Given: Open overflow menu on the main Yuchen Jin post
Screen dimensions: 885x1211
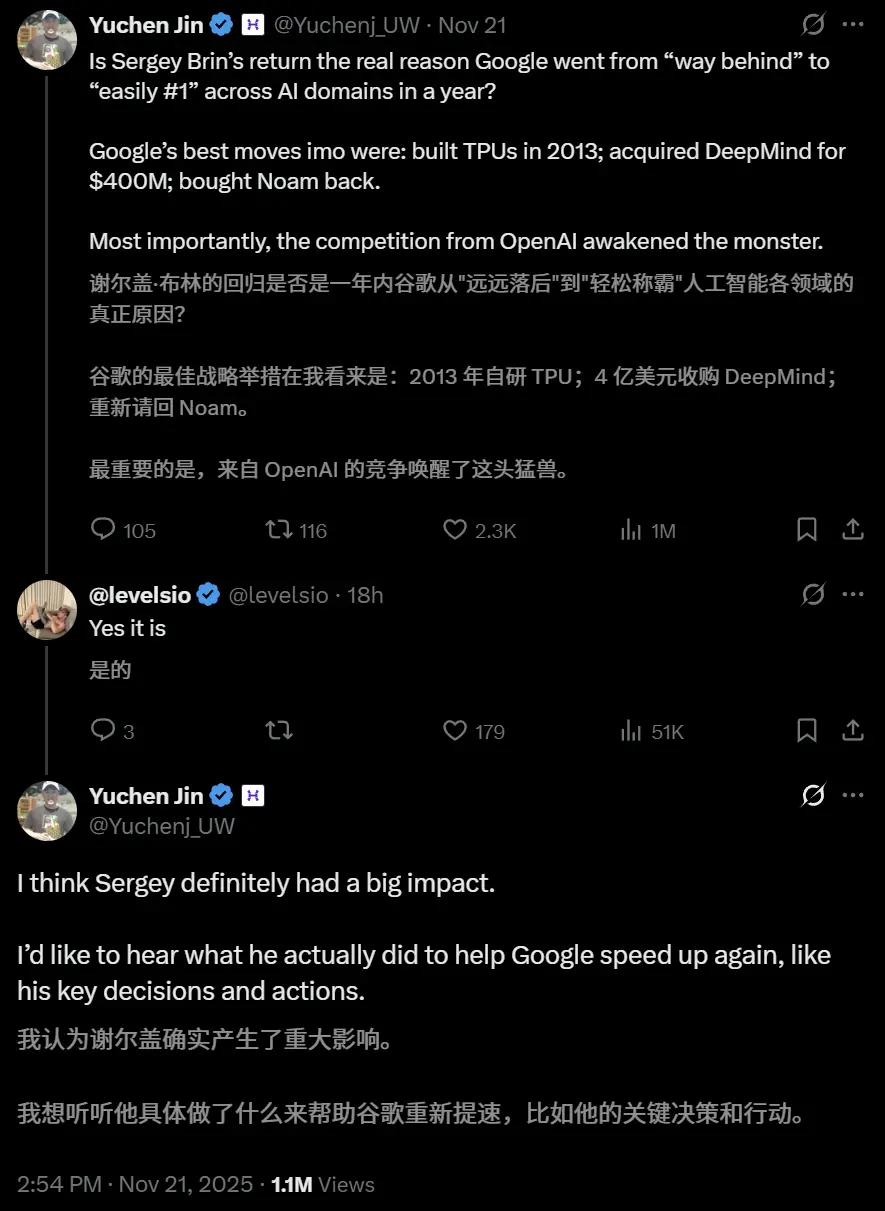Looking at the screenshot, I should [x=853, y=796].
